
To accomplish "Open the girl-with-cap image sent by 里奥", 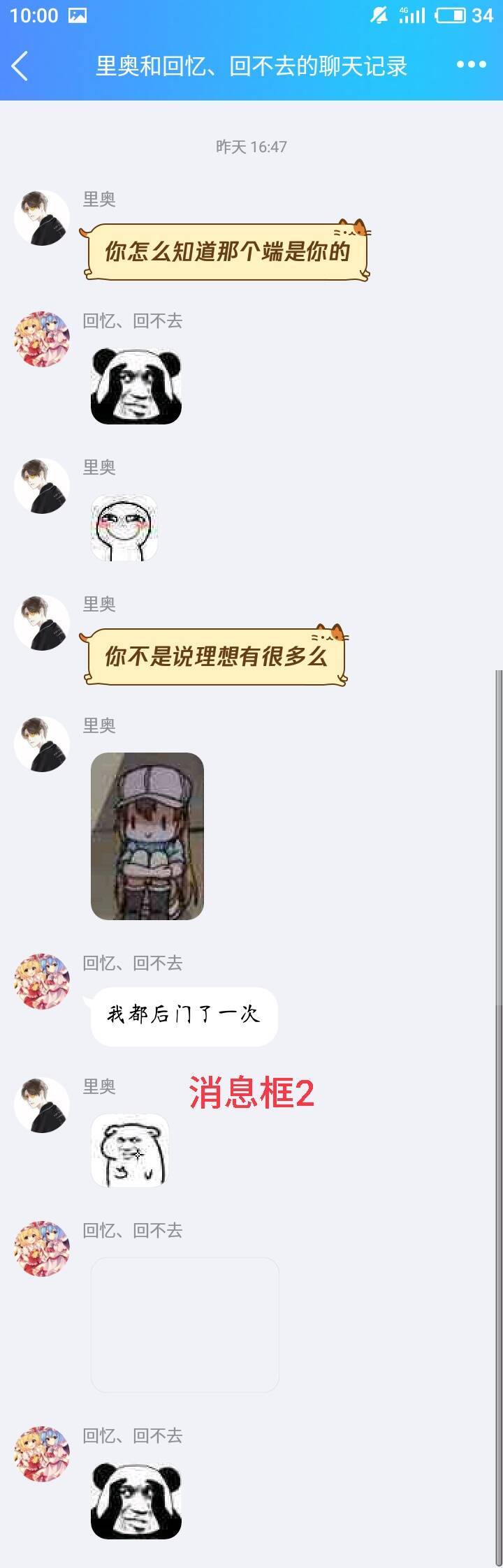I will pos(147,836).
